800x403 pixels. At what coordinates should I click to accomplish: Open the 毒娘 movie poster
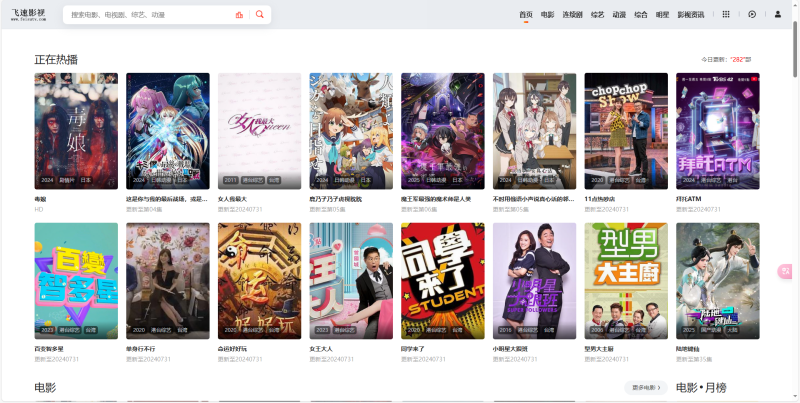coord(76,130)
